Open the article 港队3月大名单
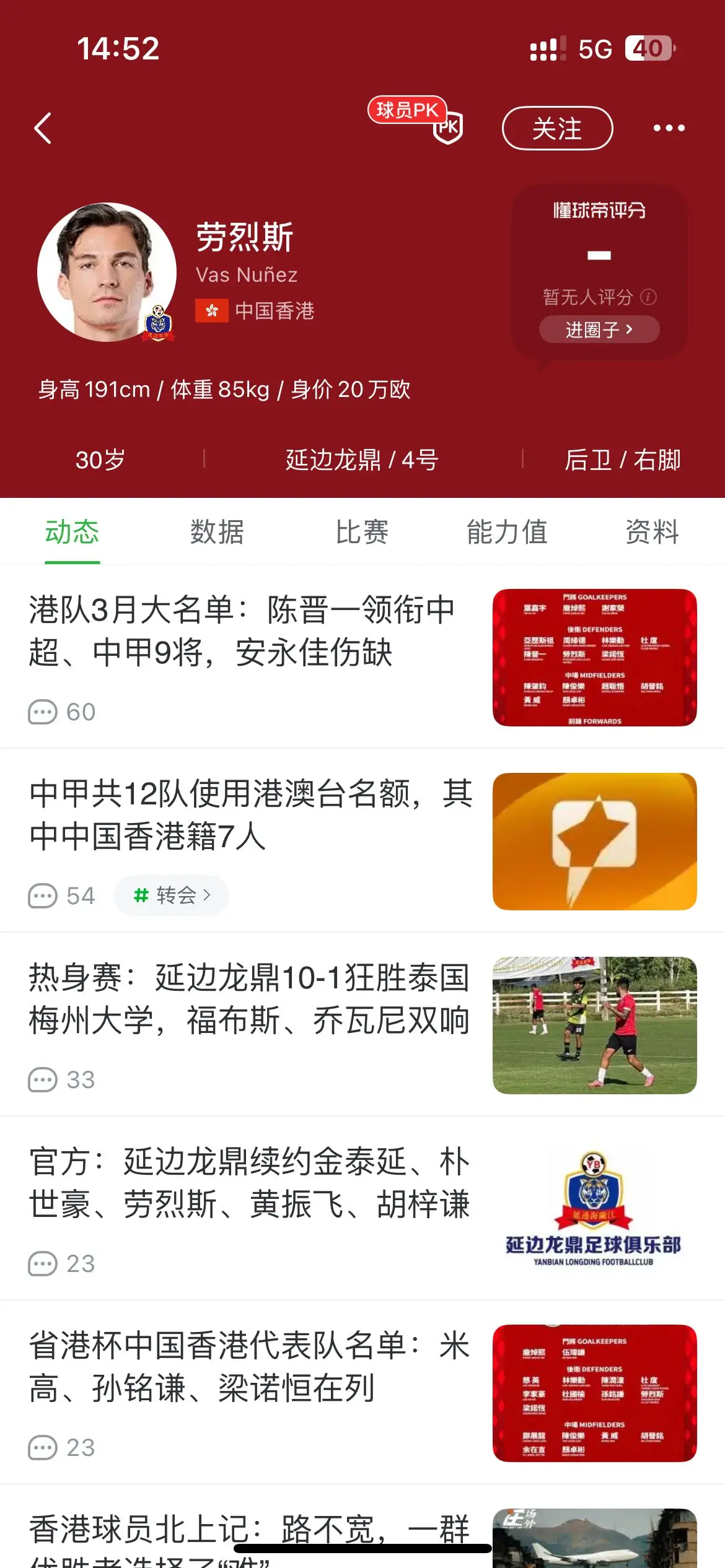The image size is (725, 1568). [362, 657]
